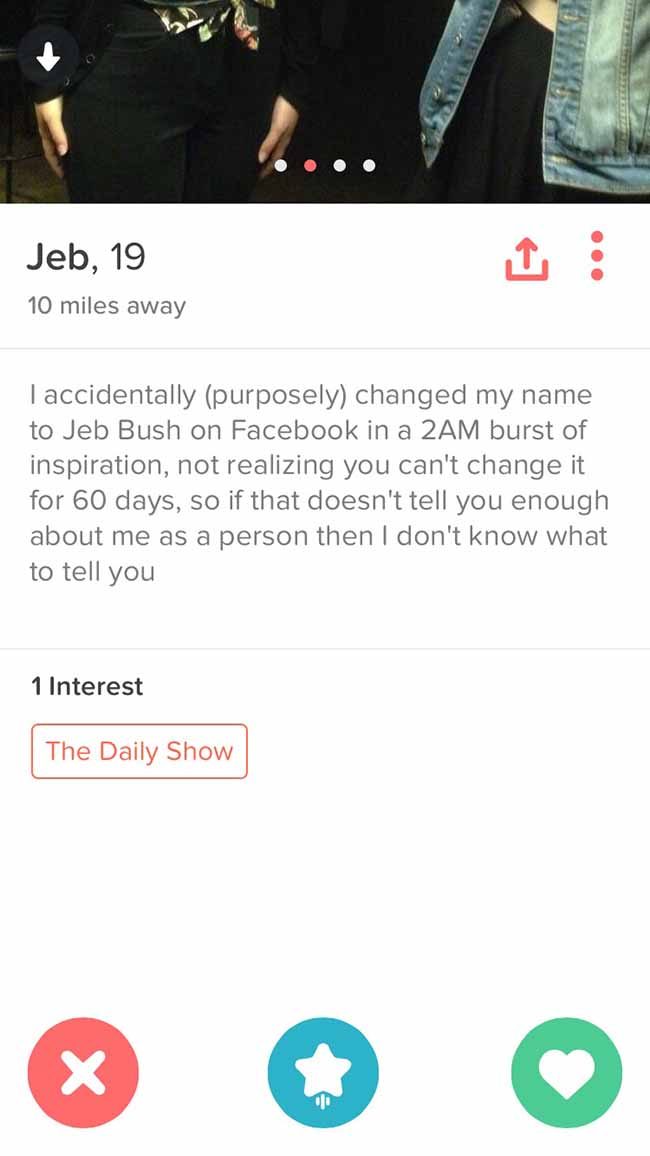Image resolution: width=650 pixels, height=1156 pixels.
Task: Tap the profile photo to view next
Action: [x=325, y=101]
